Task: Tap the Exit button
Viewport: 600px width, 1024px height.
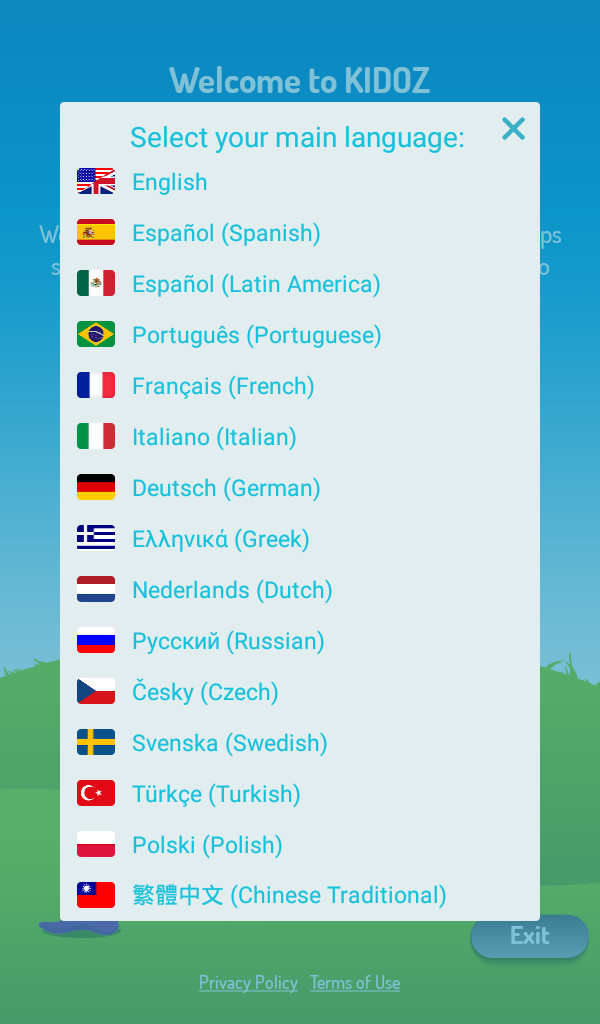Action: (529, 936)
